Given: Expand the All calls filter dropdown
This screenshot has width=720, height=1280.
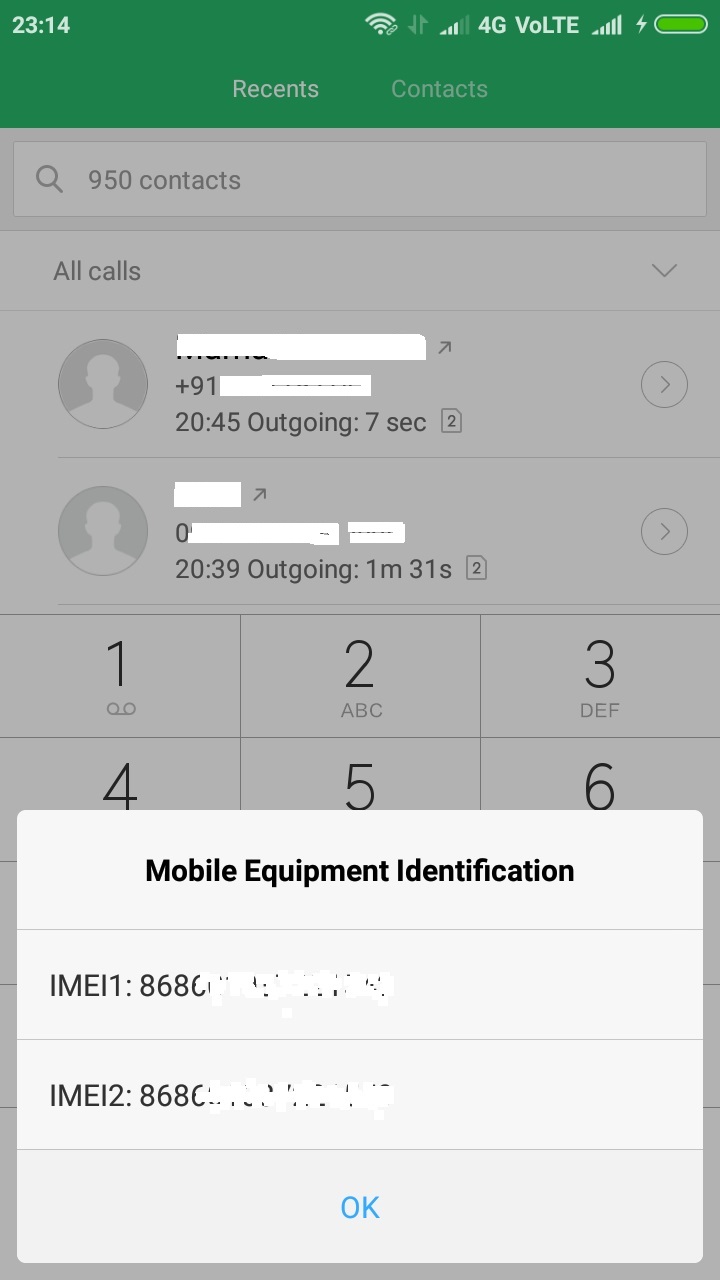Looking at the screenshot, I should coord(663,271).
